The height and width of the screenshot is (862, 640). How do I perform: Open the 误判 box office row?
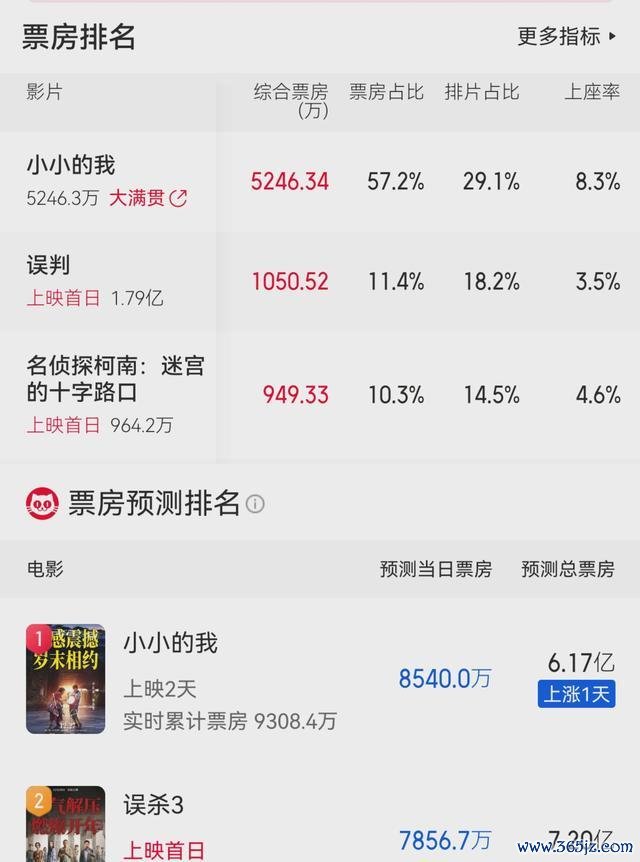point(320,282)
